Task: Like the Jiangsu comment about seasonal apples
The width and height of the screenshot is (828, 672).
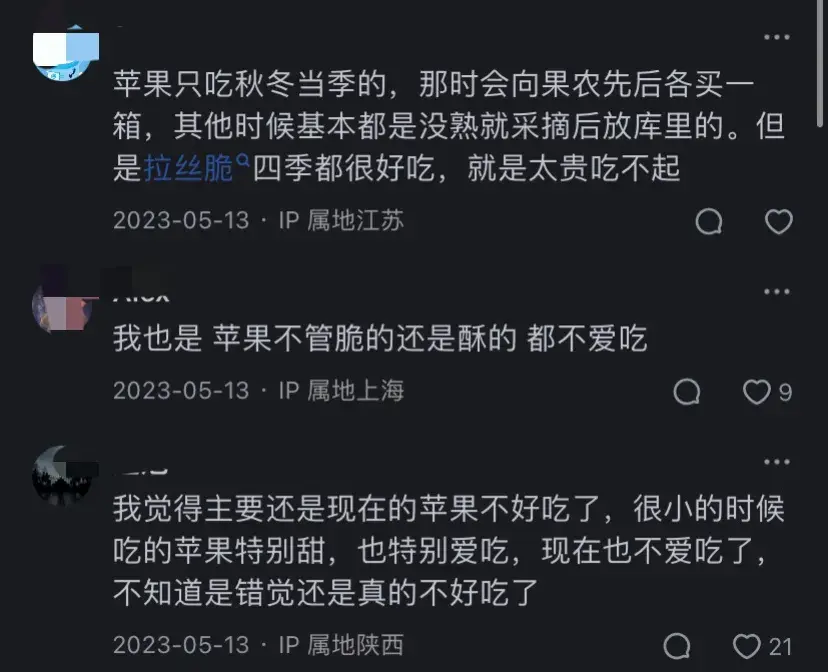Action: pyautogui.click(x=778, y=221)
